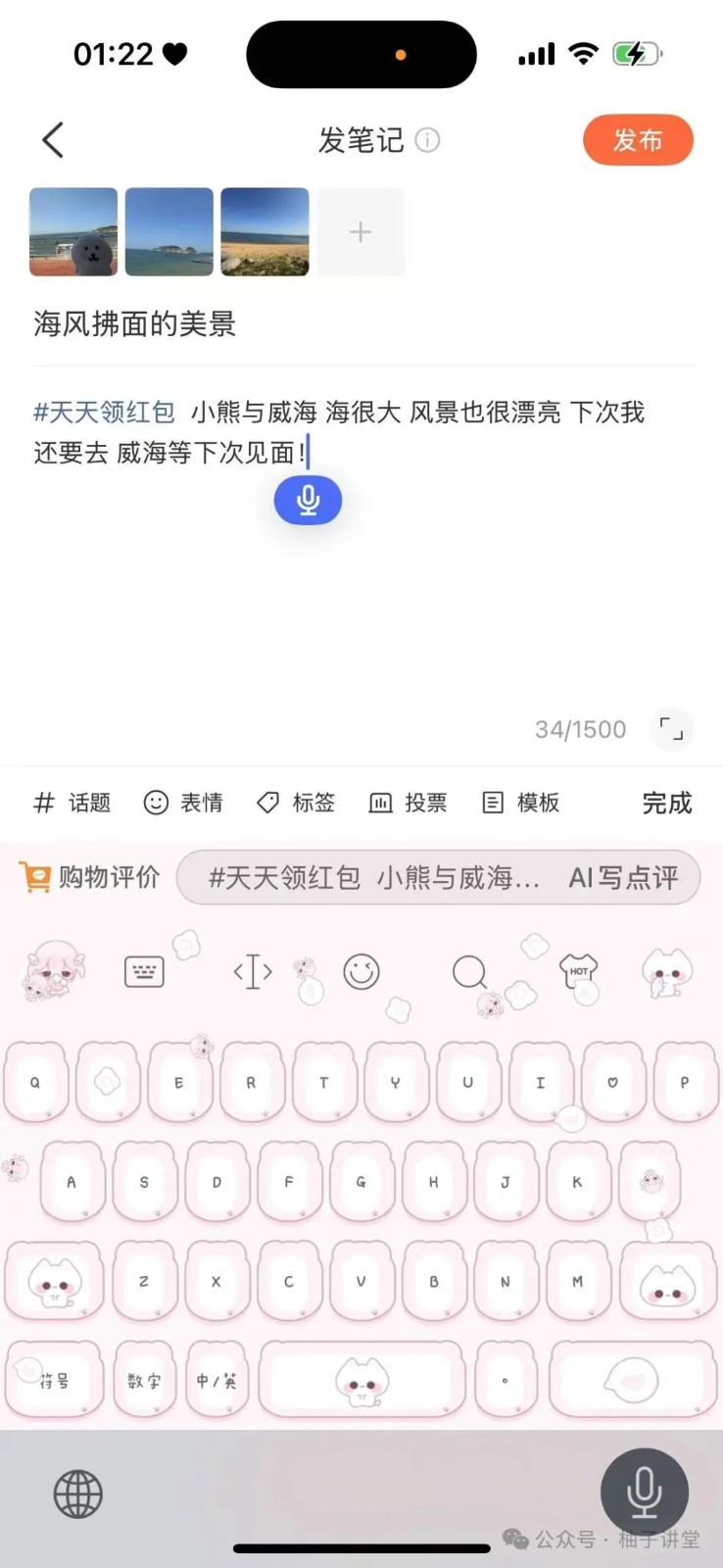Open the keyboard globe language switcher
The width and height of the screenshot is (723, 1568).
click(x=77, y=1493)
